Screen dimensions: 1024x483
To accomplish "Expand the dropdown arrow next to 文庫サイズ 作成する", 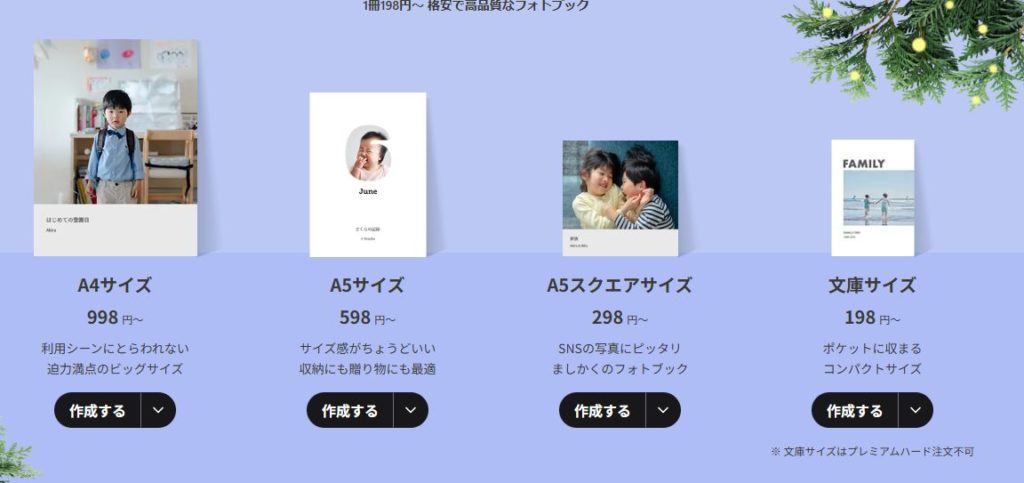I will (x=916, y=410).
